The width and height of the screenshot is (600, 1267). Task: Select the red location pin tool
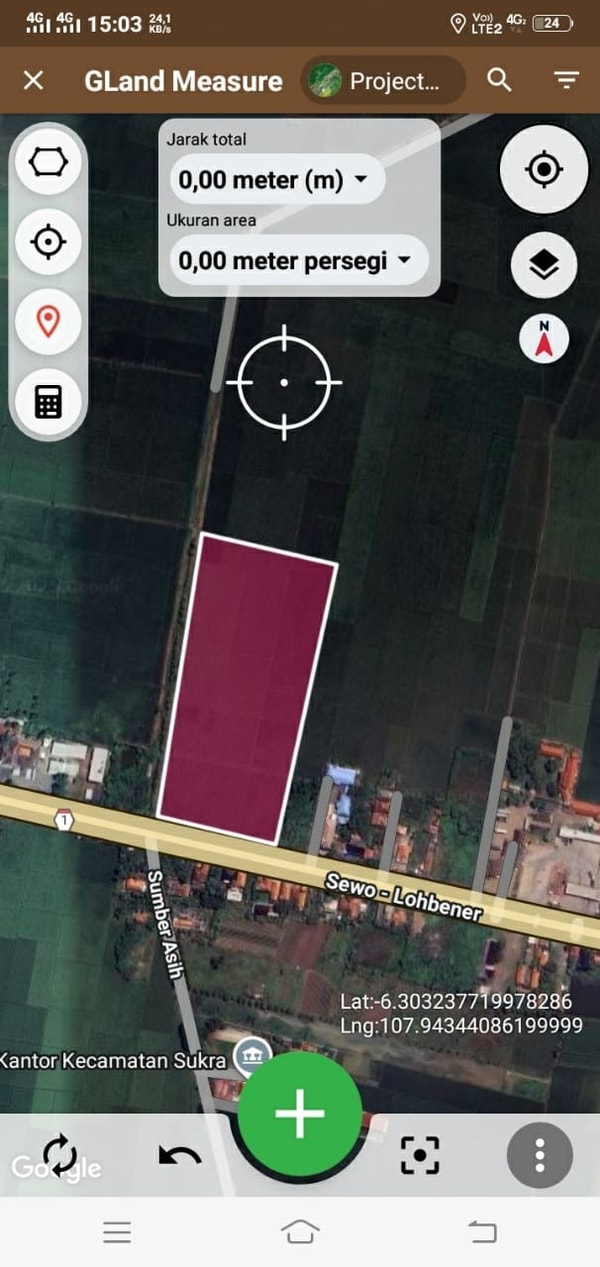[x=48, y=322]
